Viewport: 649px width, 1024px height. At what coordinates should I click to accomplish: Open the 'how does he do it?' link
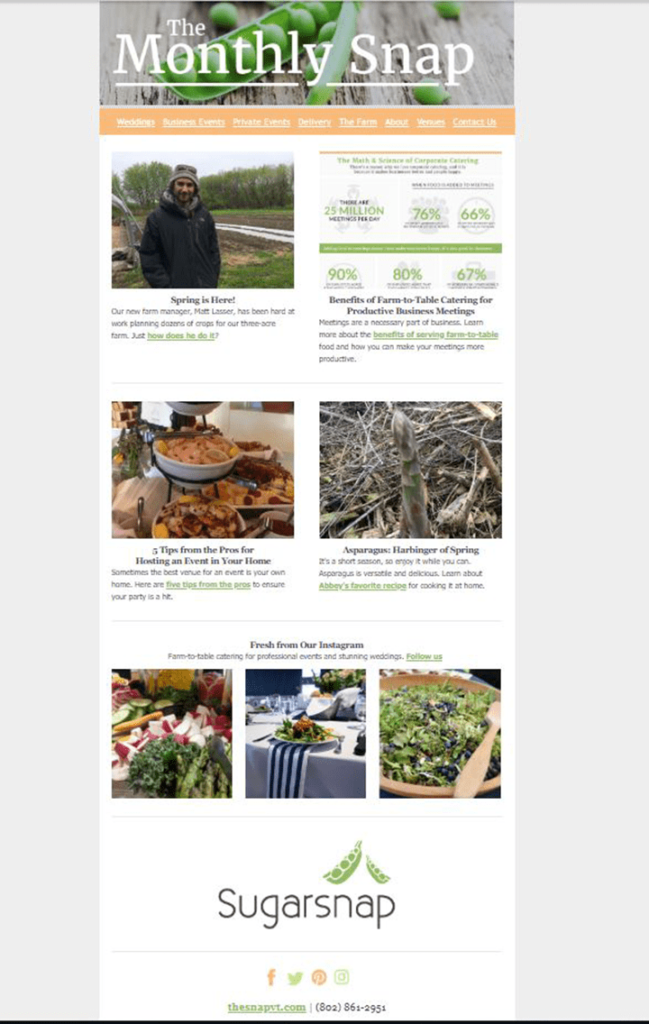[x=182, y=336]
